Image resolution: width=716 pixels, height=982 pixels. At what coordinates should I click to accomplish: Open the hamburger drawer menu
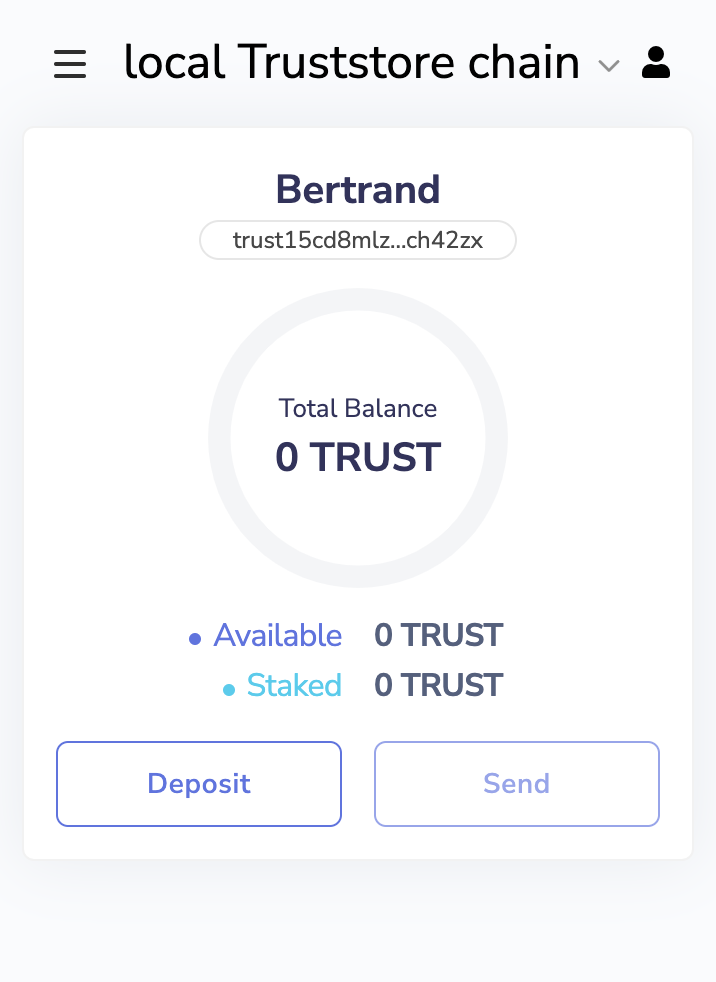(70, 64)
